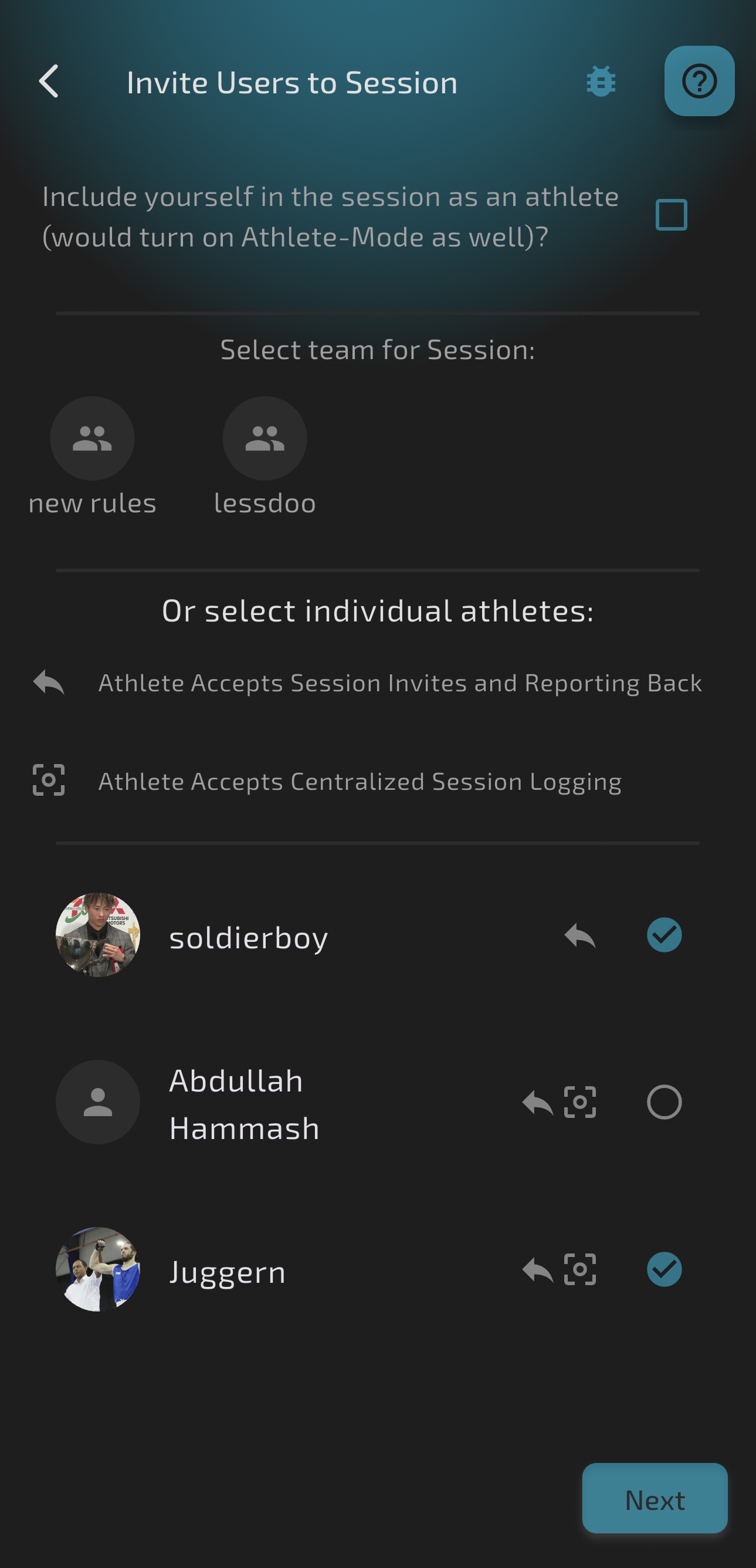Viewport: 756px width, 1568px height.
Task: Click the reply arrow next to soldierboy
Action: point(580,935)
